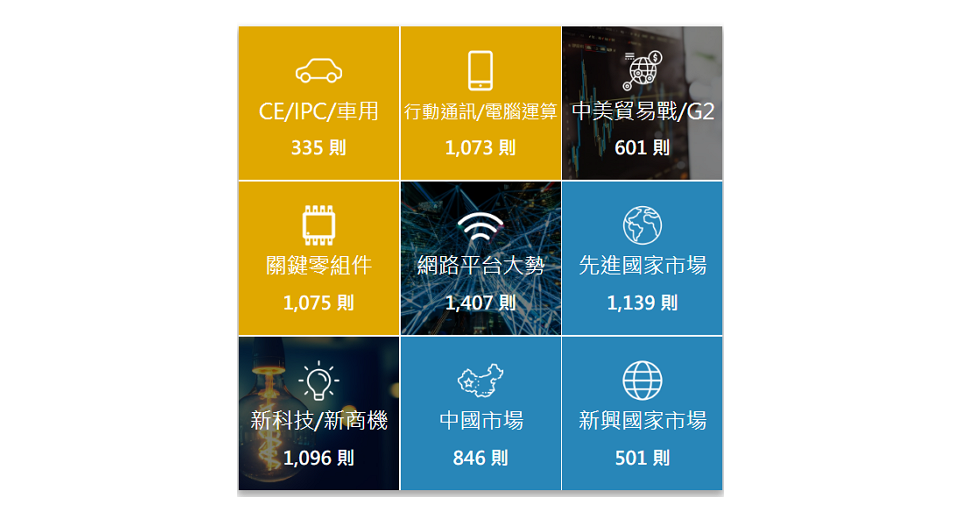
Task: Open 中美貿易戰/G2 news category
Action: (642, 104)
